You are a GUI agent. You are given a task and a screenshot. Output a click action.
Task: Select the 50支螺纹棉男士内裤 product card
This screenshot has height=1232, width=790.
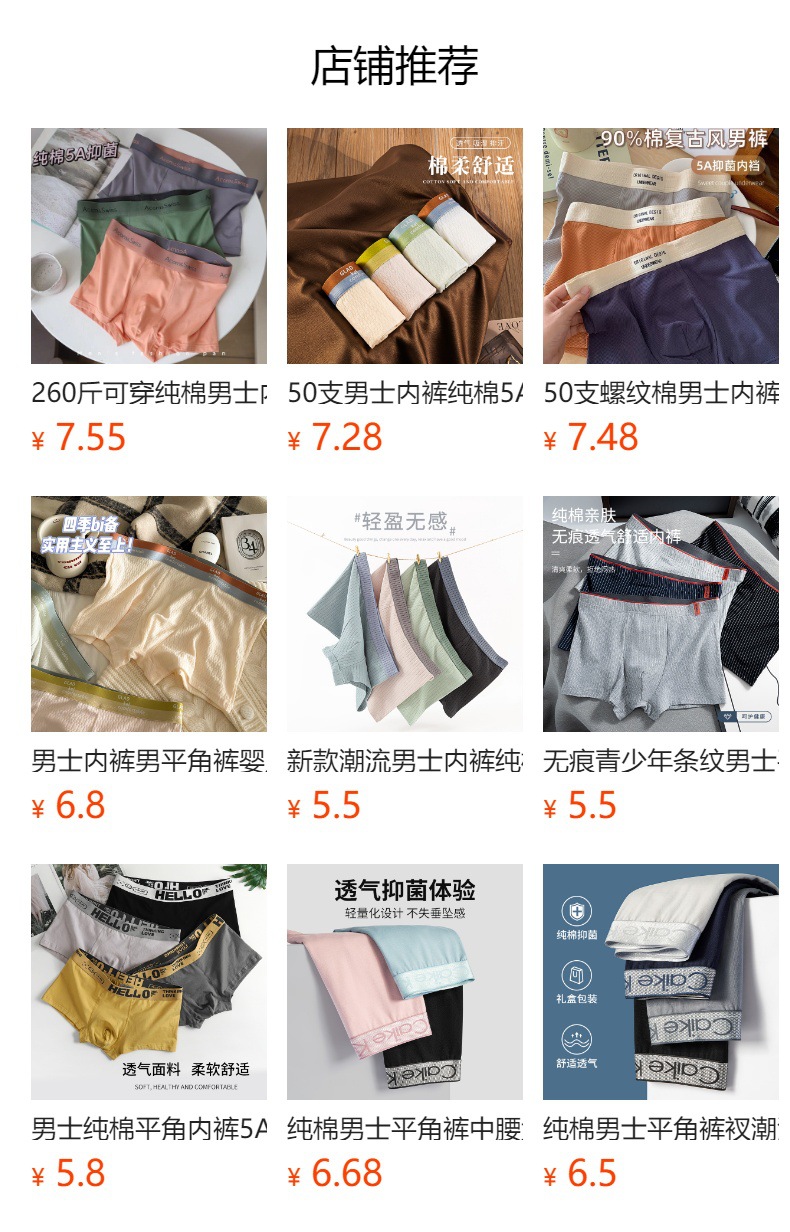(661, 293)
